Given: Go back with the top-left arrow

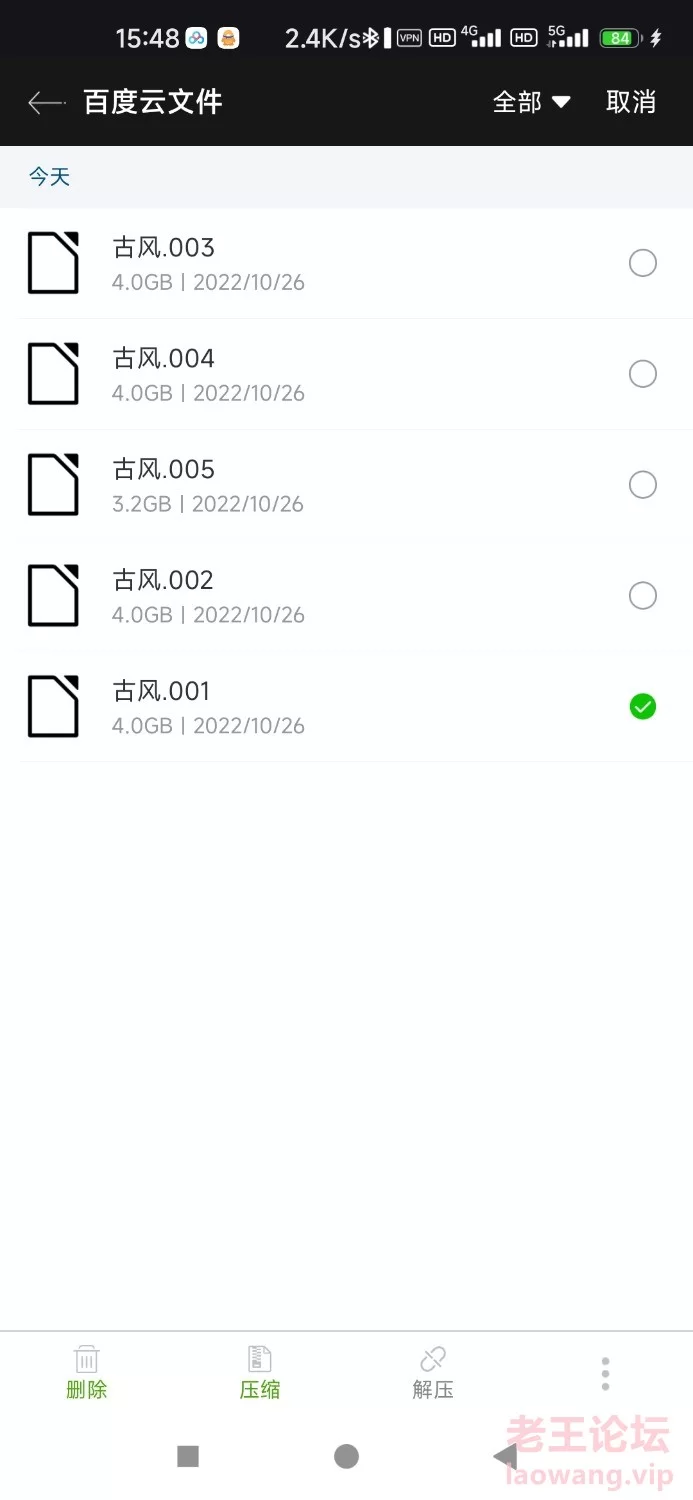Looking at the screenshot, I should pyautogui.click(x=46, y=102).
